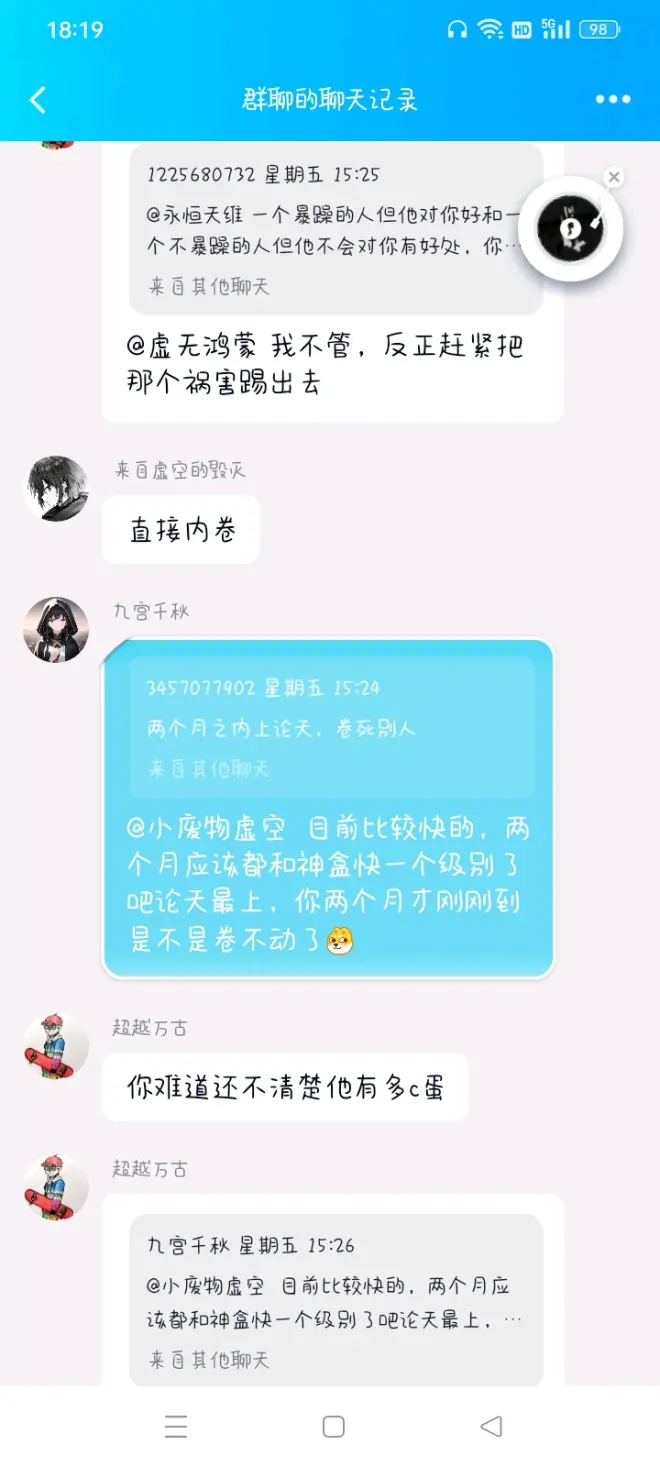Image resolution: width=660 pixels, height=1467 pixels.
Task: Tap the system back triangle button
Action: (x=491, y=1427)
